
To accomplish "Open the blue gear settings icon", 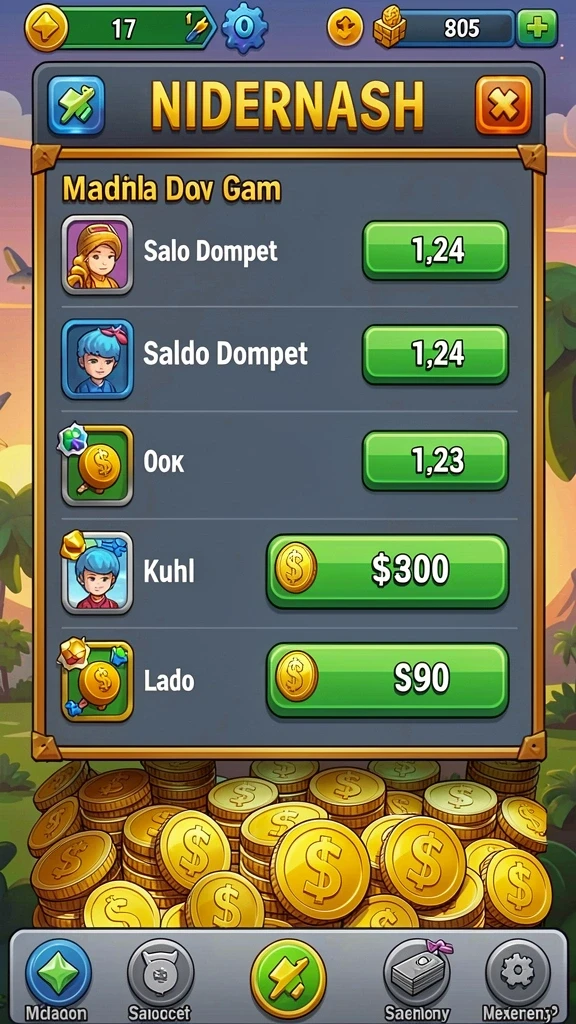I will coord(244,28).
